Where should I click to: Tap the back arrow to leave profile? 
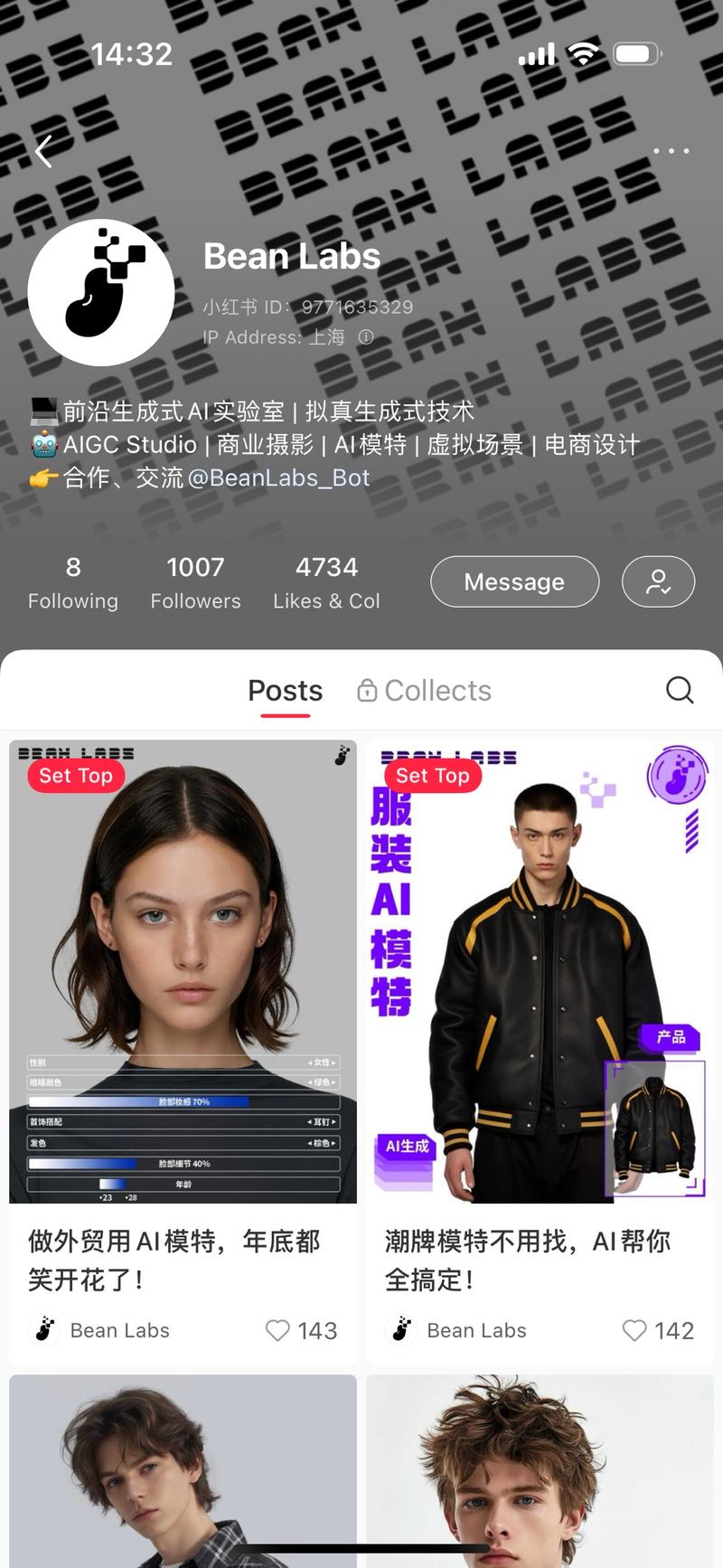42,152
